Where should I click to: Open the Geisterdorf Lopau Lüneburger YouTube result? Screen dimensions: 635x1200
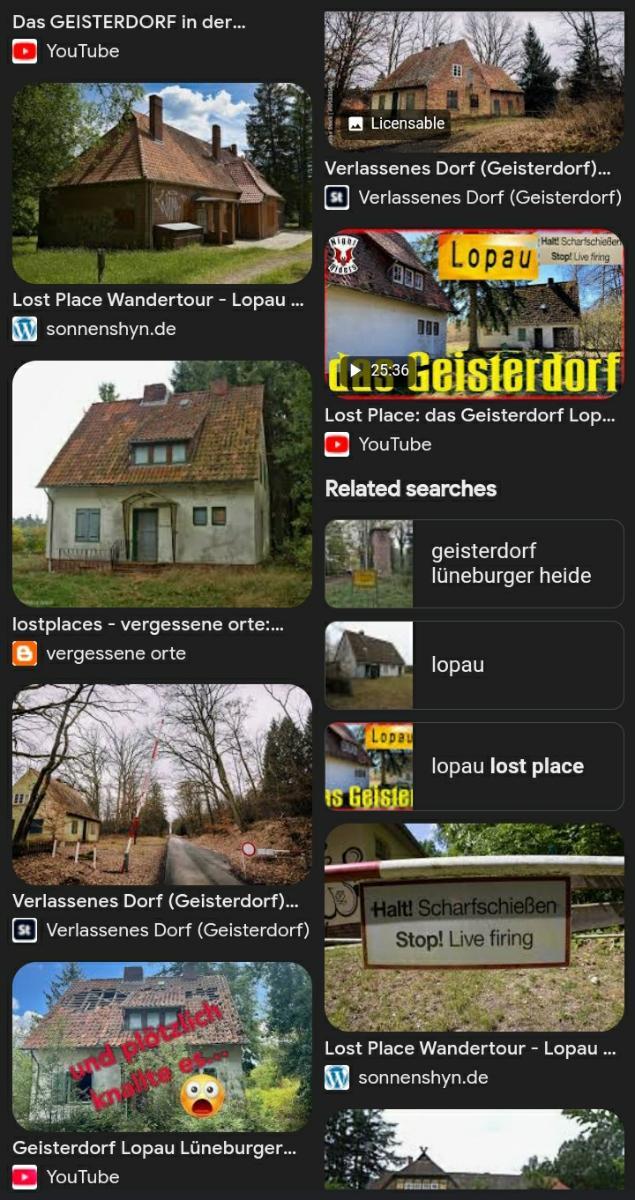[x=161, y=1046]
